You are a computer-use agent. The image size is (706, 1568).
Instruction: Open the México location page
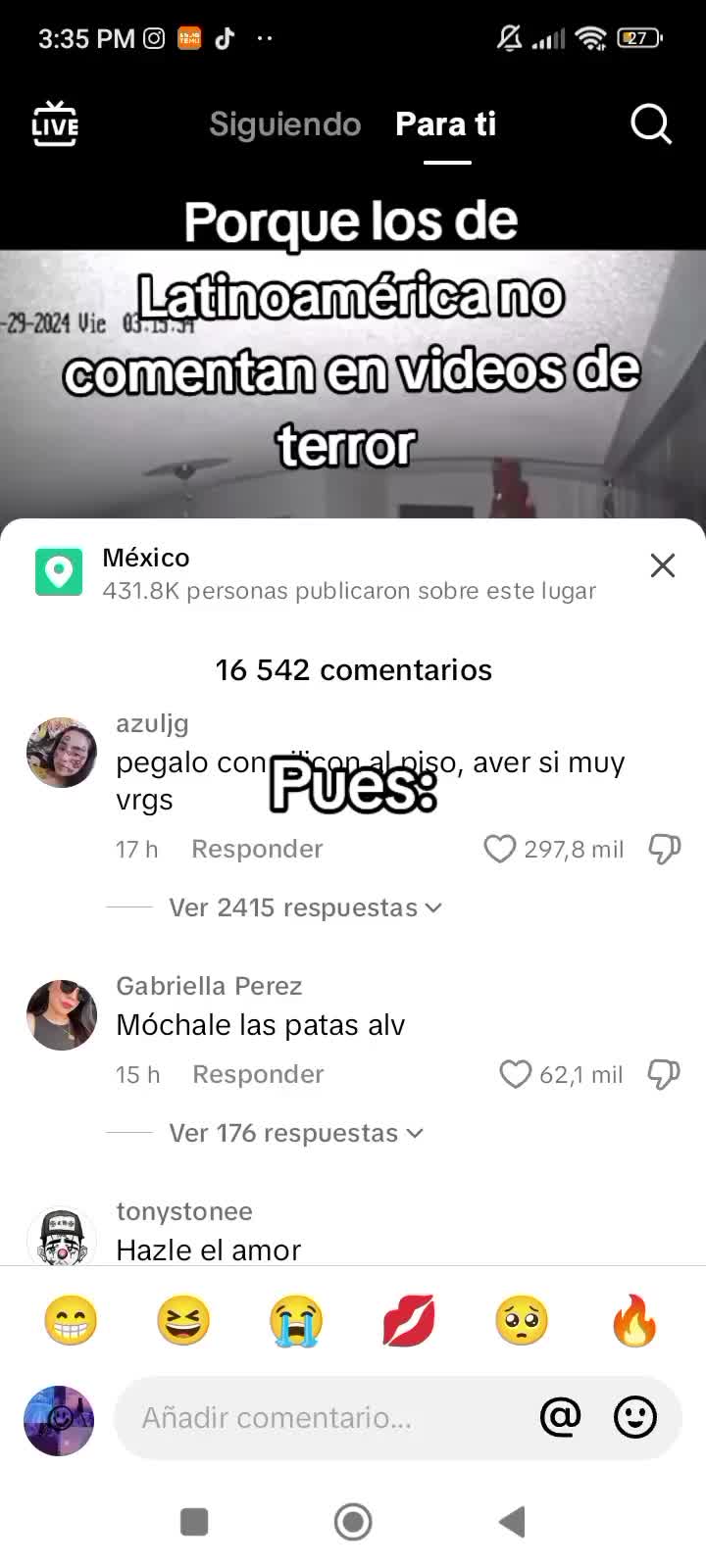[146, 558]
